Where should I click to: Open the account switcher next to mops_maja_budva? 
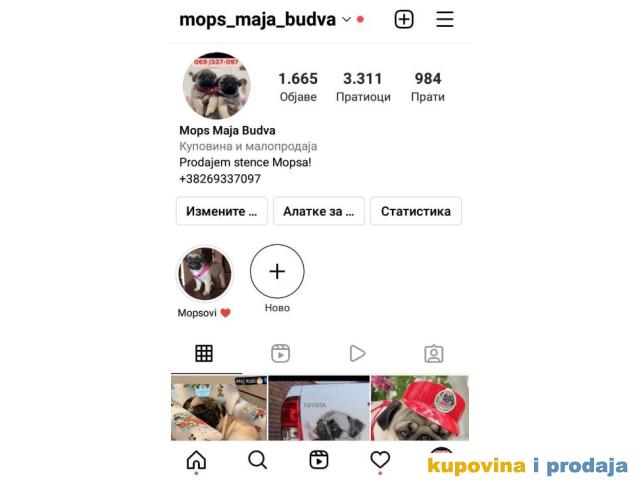347,19
